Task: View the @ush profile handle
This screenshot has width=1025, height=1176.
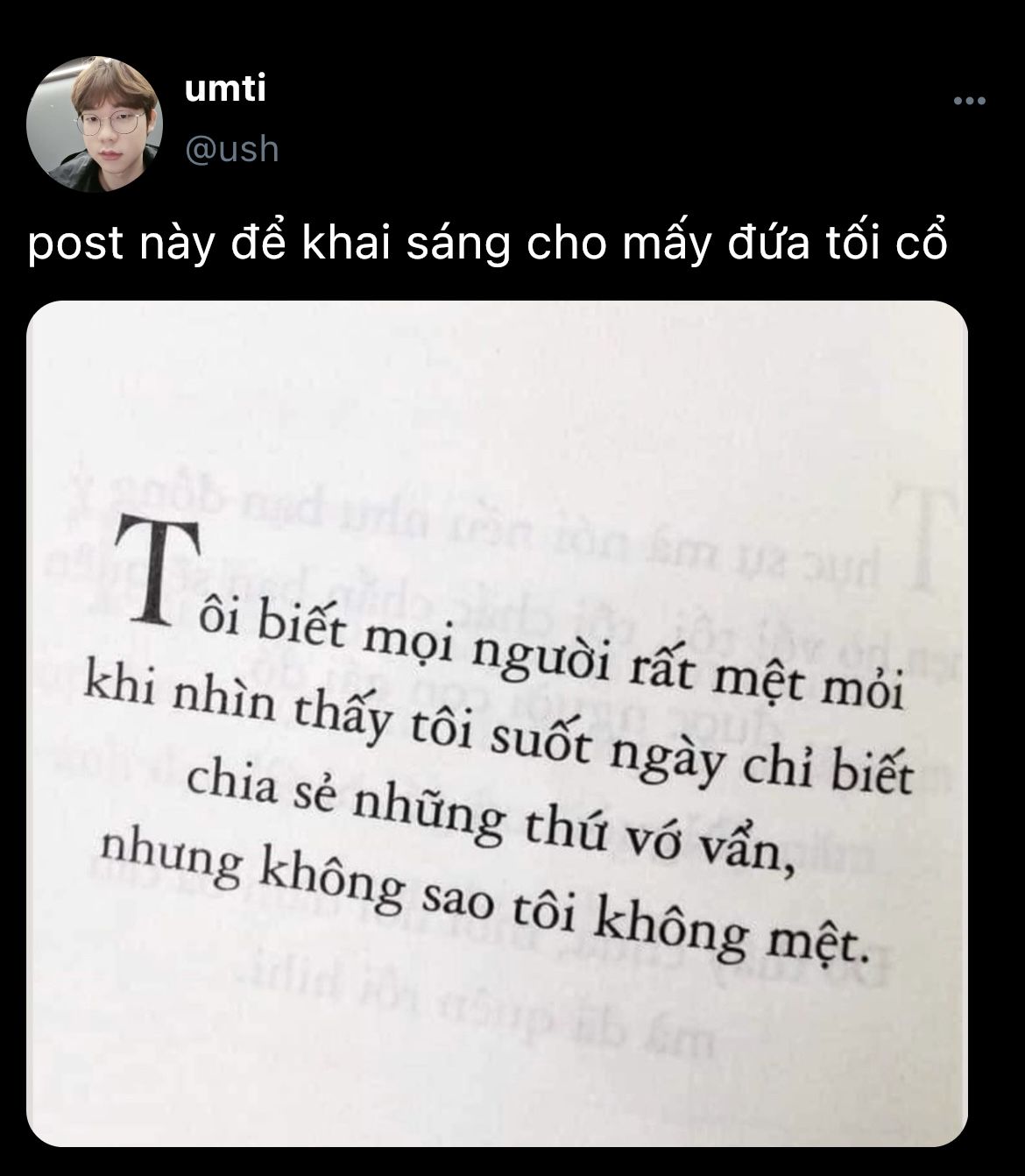Action: [x=231, y=150]
